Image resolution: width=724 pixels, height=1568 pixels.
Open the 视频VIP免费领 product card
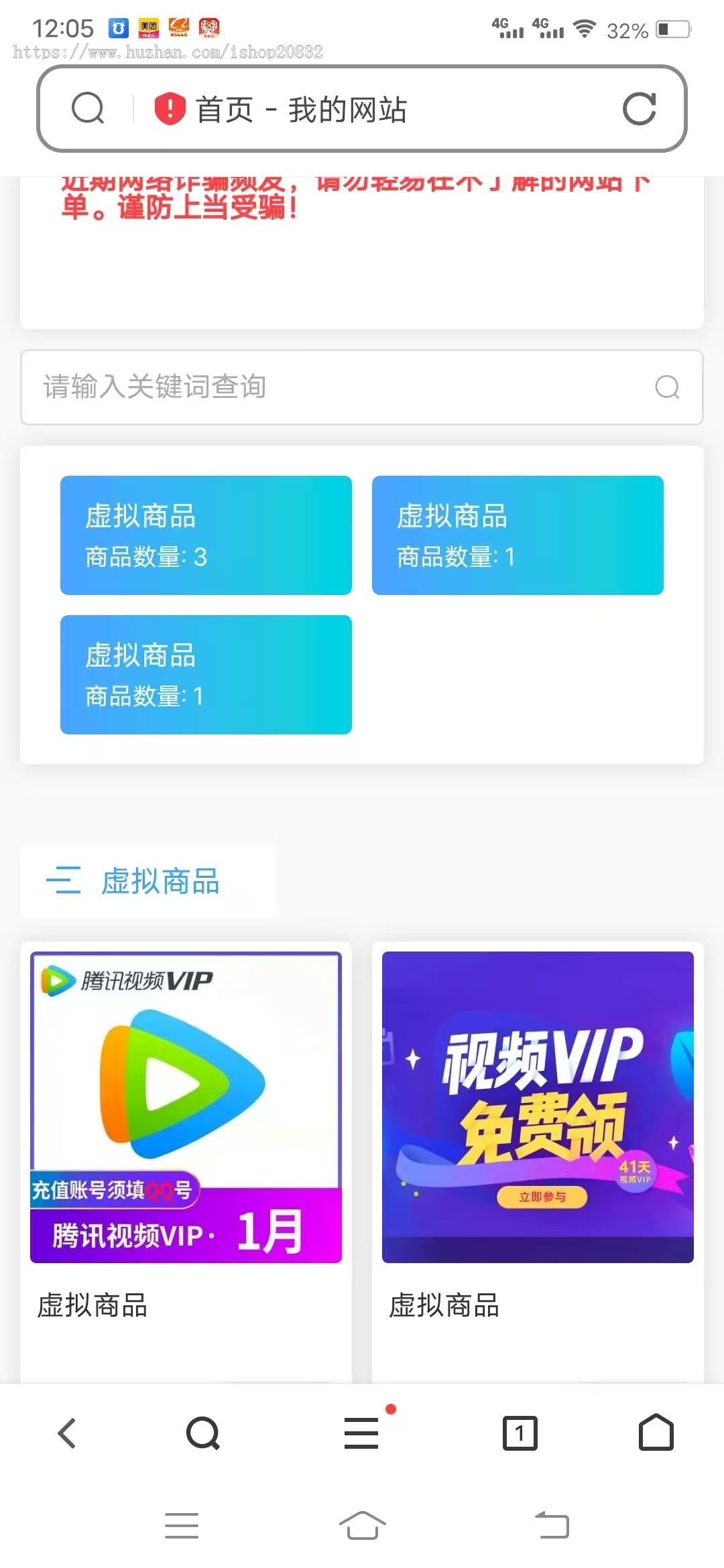(538, 1107)
